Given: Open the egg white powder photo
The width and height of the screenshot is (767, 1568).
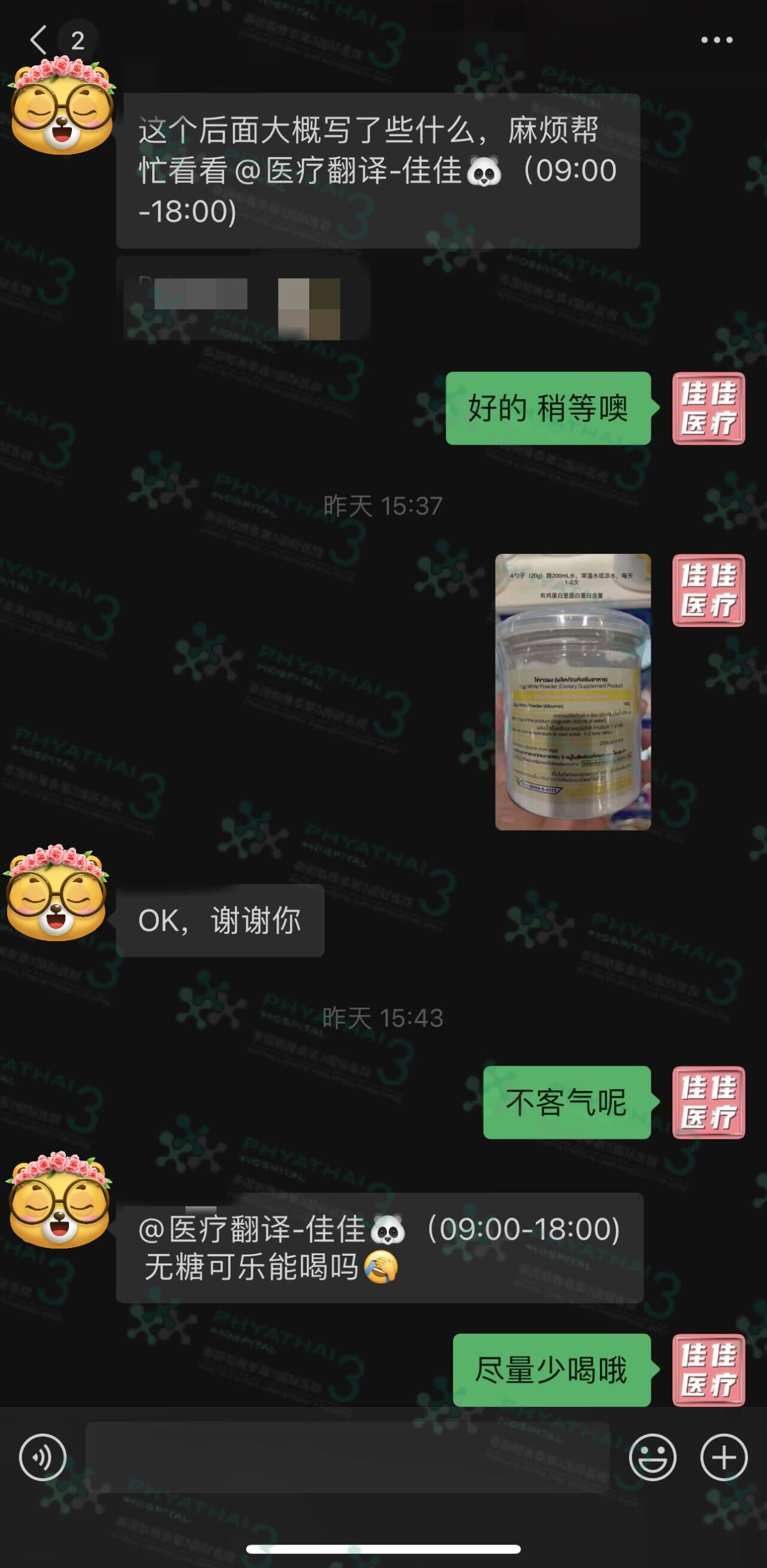Looking at the screenshot, I should click(x=573, y=692).
